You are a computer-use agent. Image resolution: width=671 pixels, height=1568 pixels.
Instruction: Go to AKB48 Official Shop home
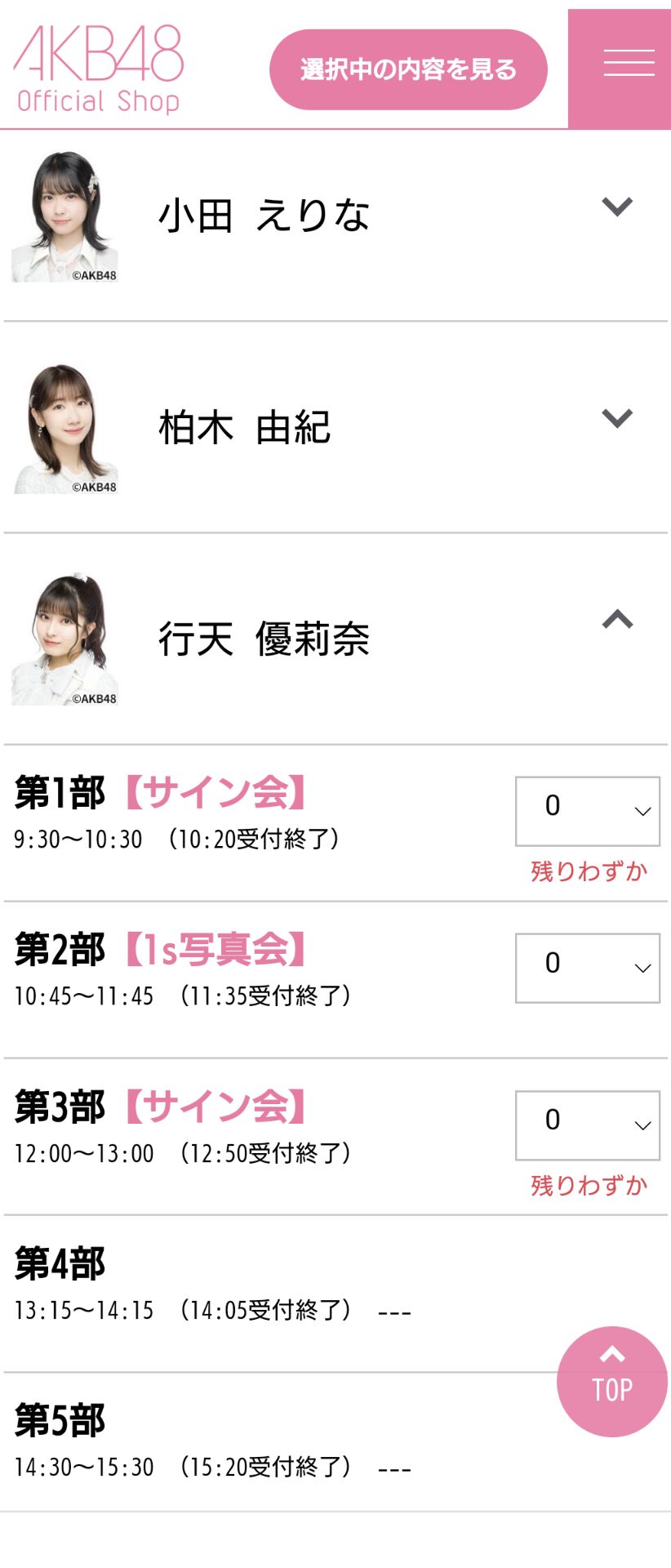point(99,69)
